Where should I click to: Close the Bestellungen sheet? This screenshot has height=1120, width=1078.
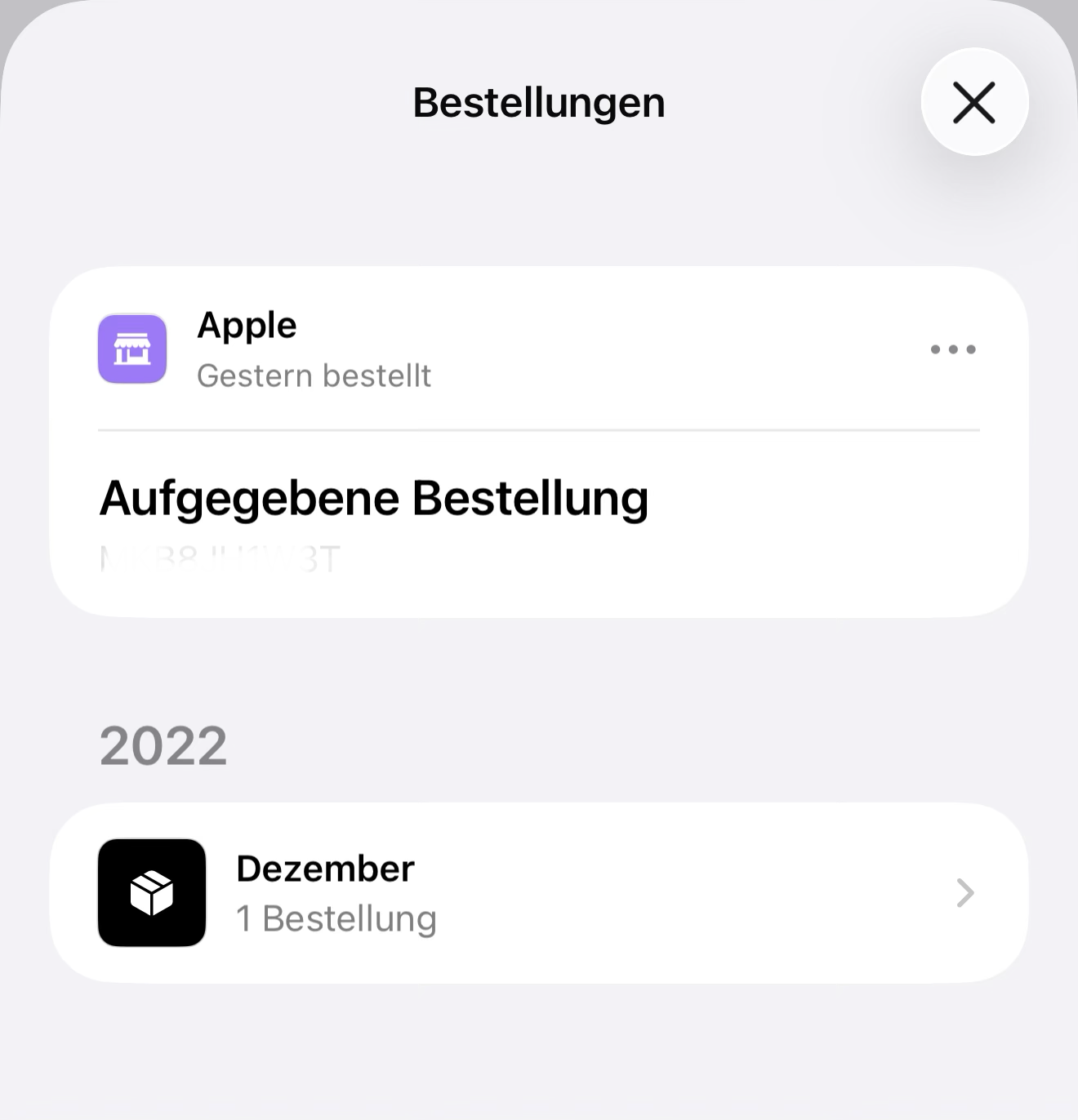pos(973,103)
